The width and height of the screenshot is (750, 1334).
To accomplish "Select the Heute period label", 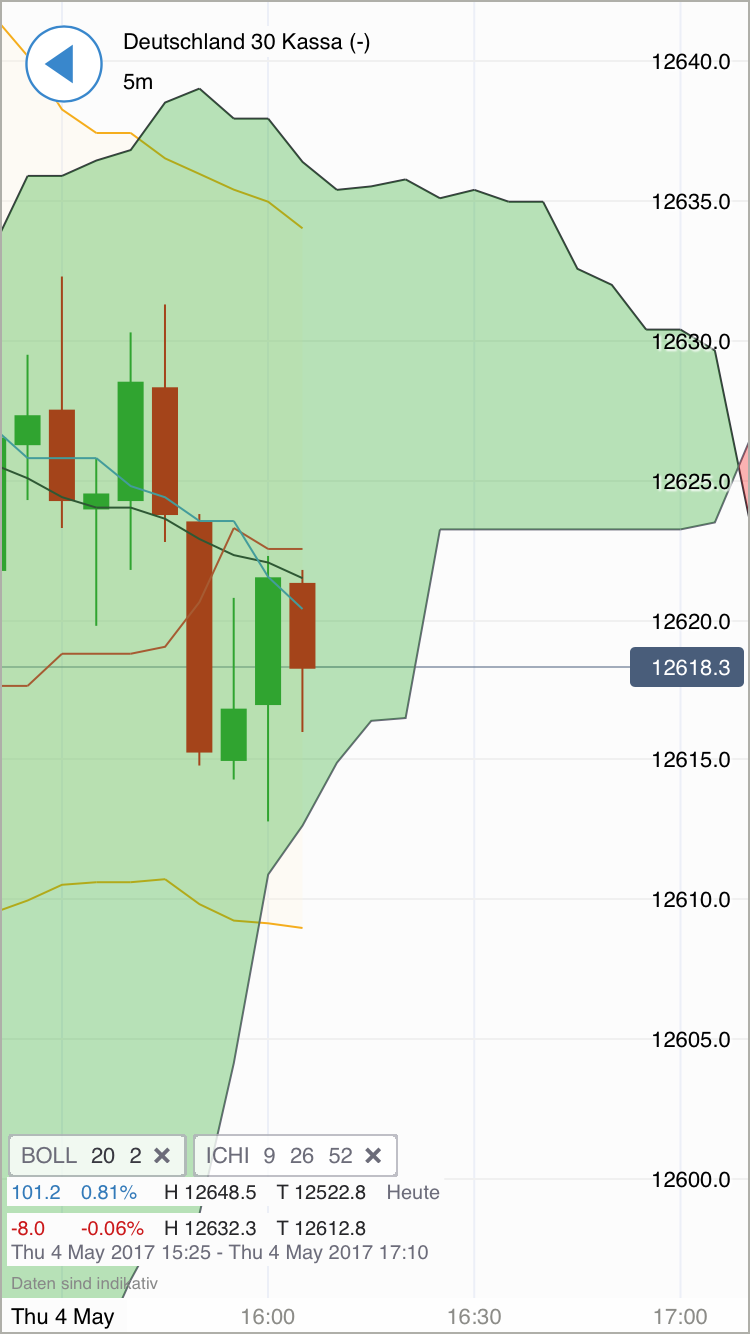I will [x=415, y=1192].
